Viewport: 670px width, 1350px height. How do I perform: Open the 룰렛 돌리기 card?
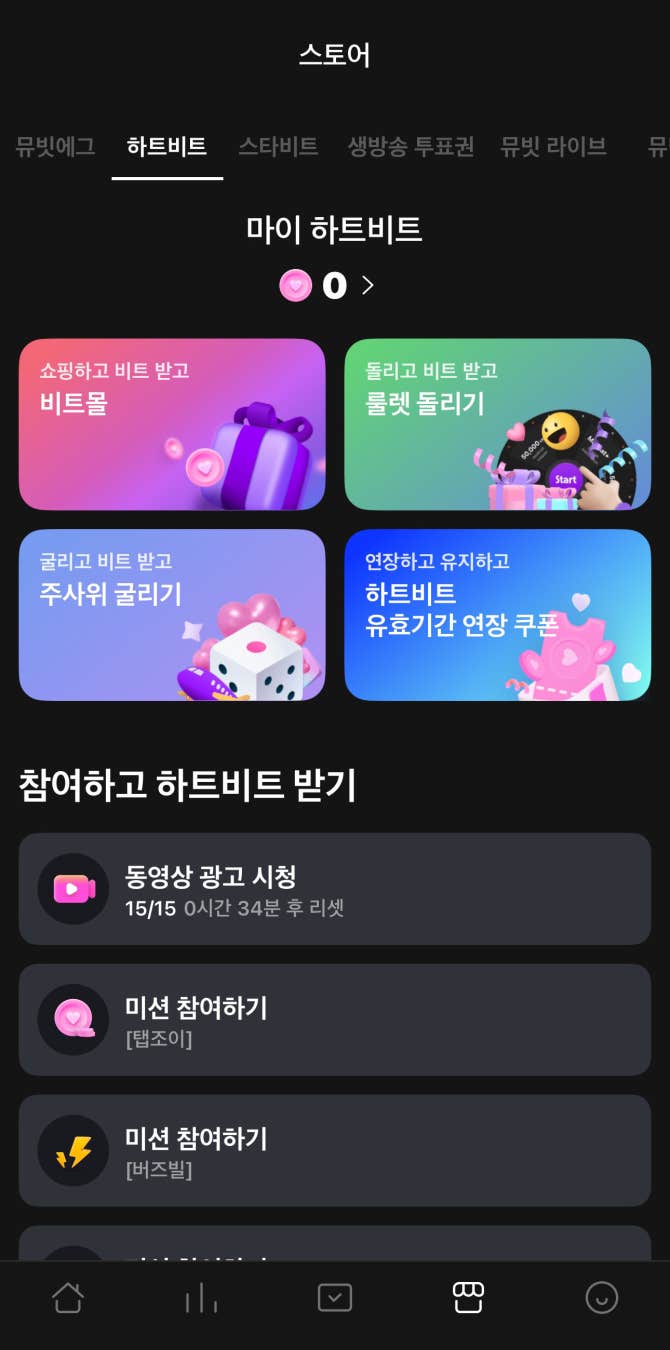click(498, 424)
